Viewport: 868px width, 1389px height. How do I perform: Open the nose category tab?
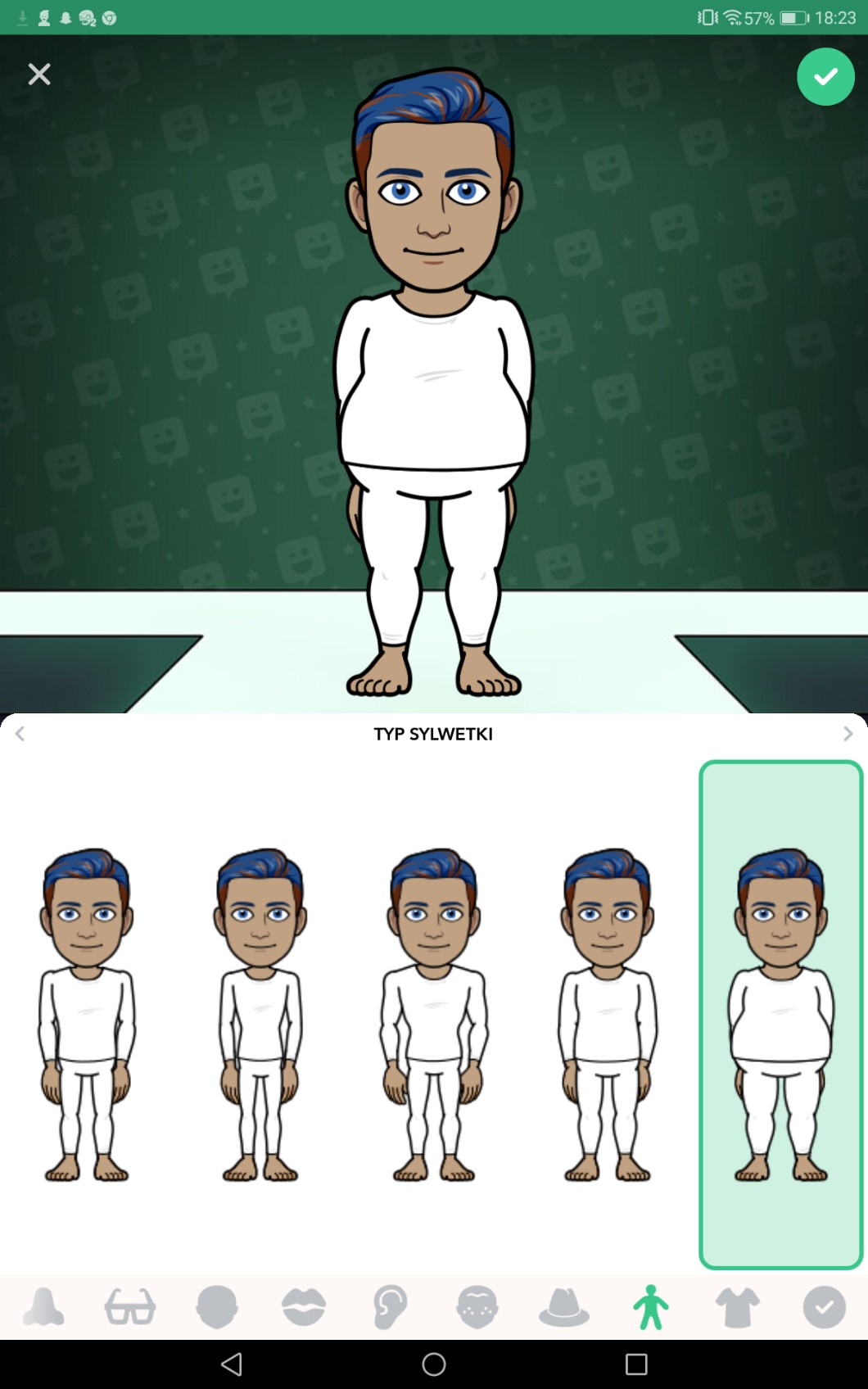43,1306
